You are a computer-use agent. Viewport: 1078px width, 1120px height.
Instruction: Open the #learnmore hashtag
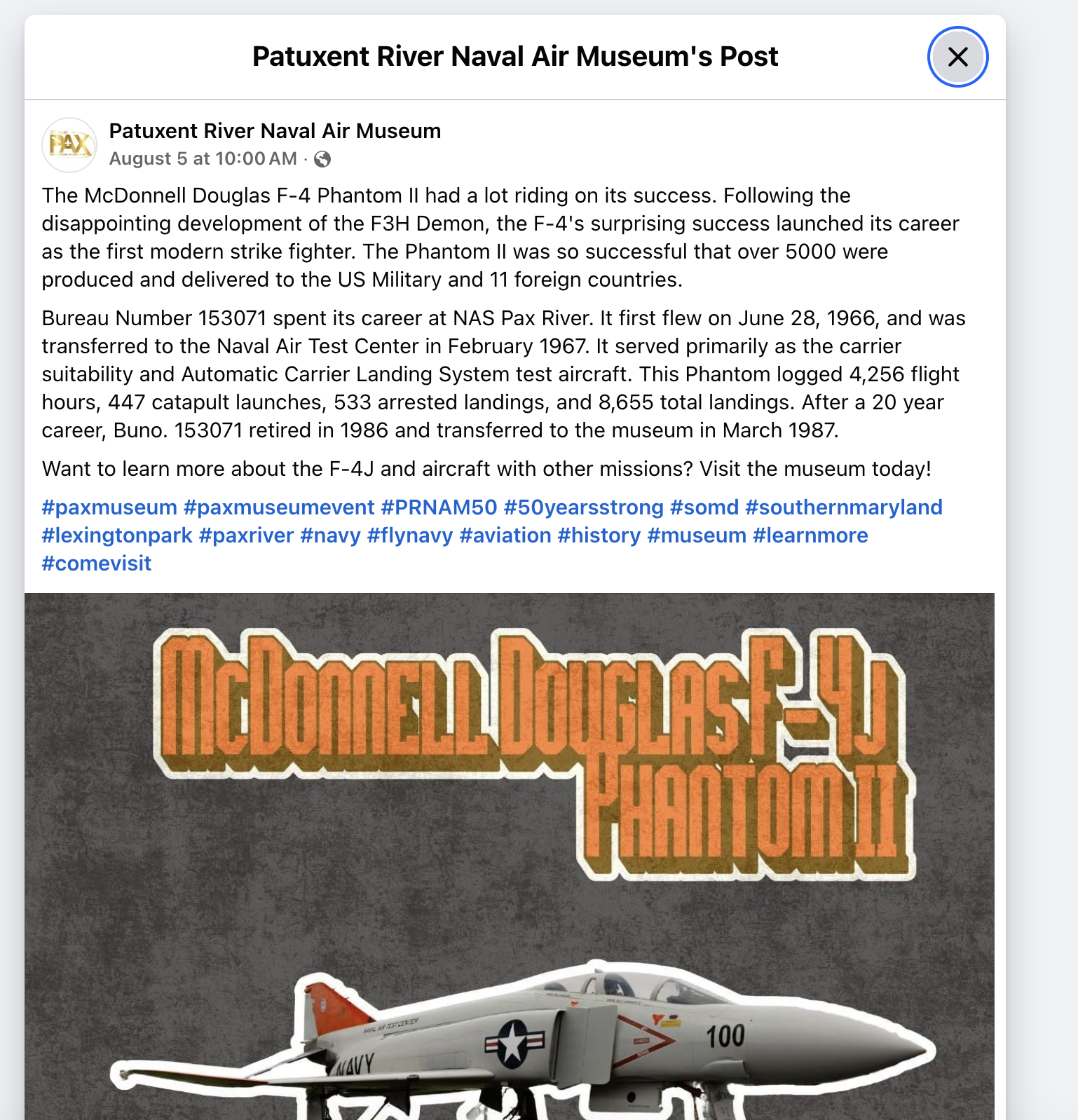[810, 535]
